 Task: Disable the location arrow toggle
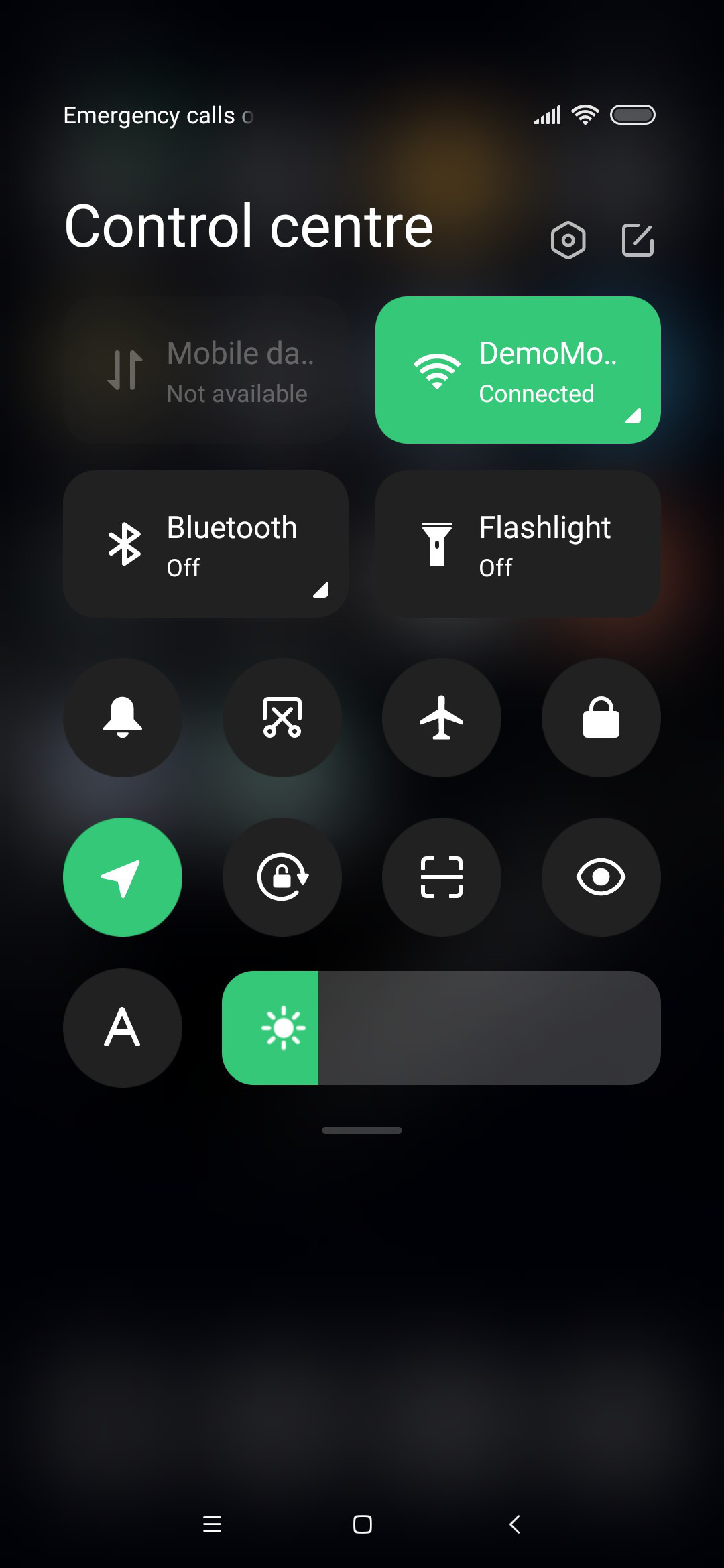[x=123, y=877]
